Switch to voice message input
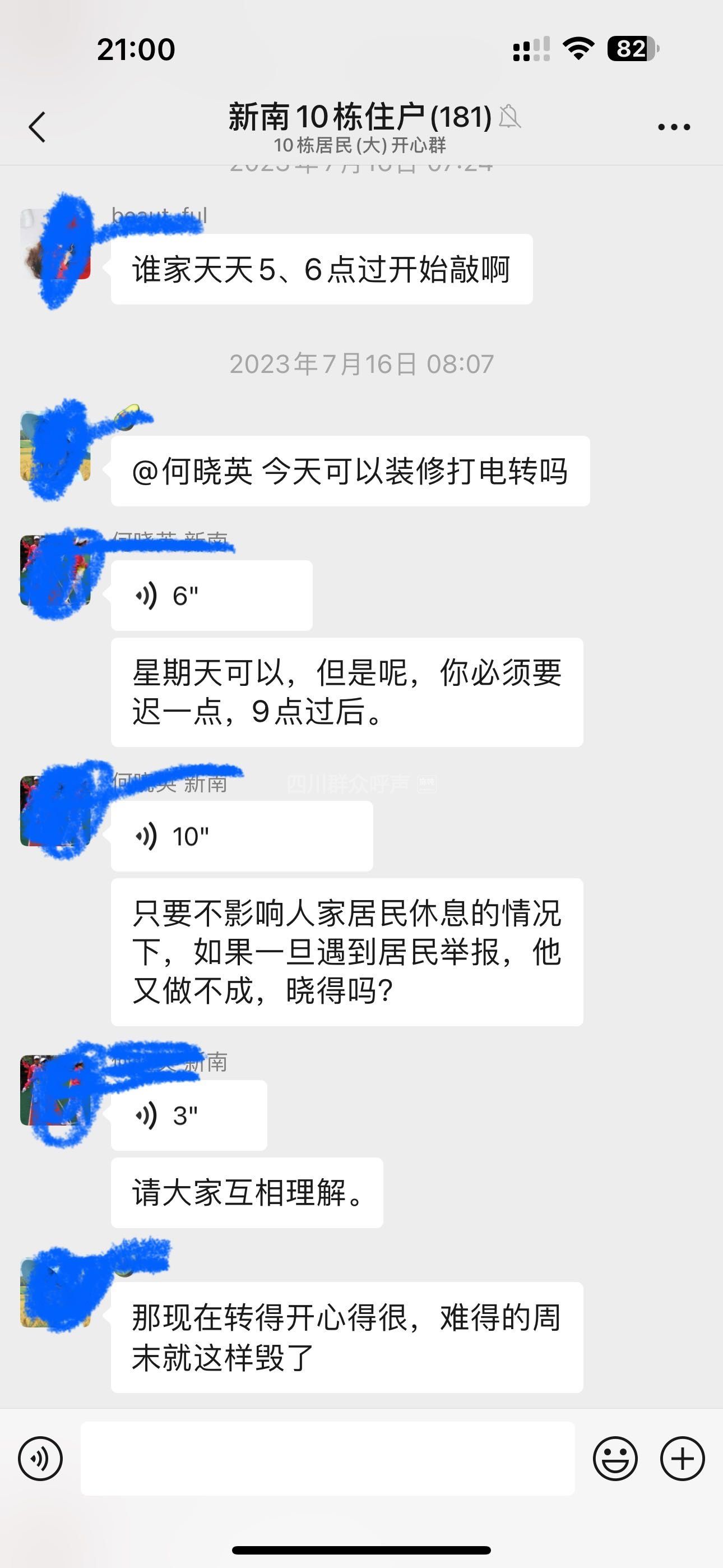 40,1459
